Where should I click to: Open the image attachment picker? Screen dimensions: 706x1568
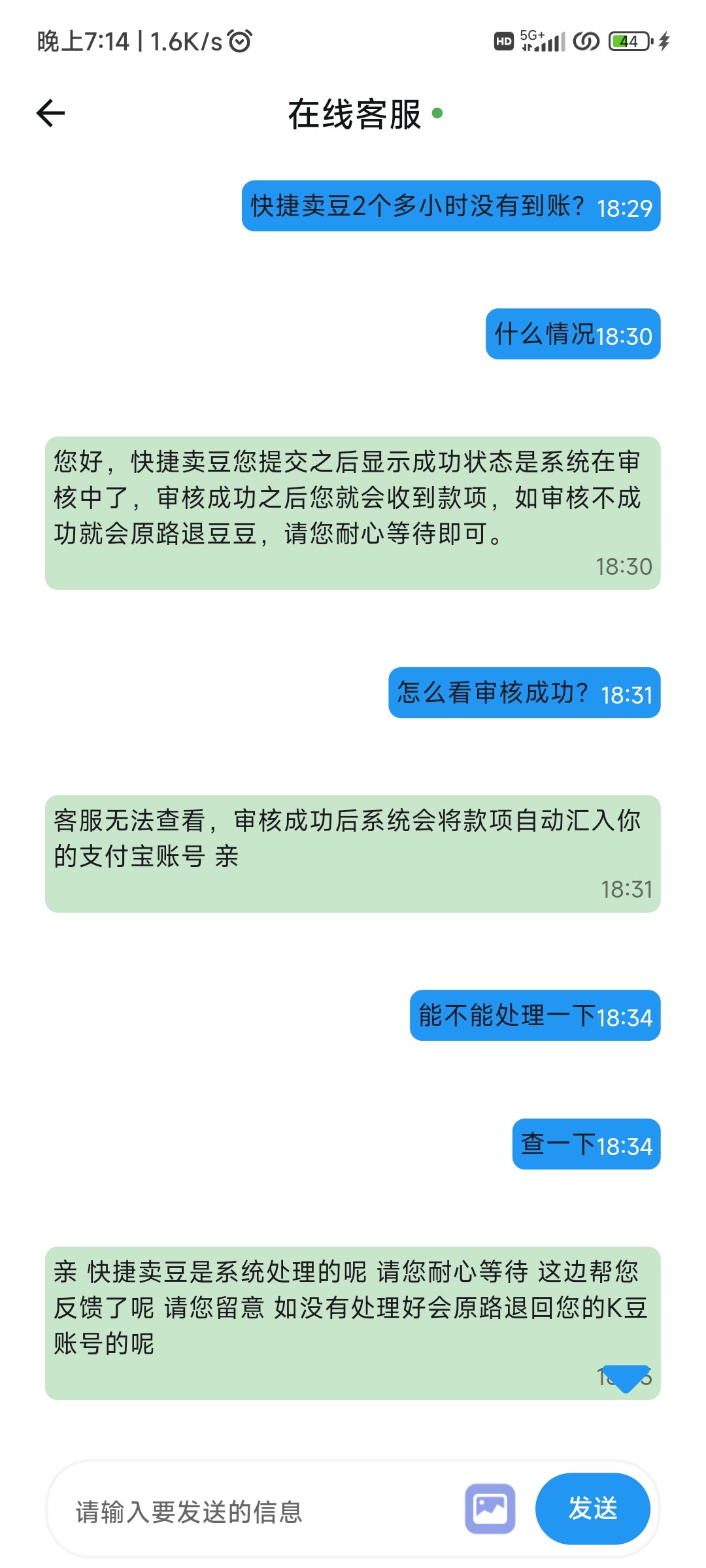tap(490, 1509)
